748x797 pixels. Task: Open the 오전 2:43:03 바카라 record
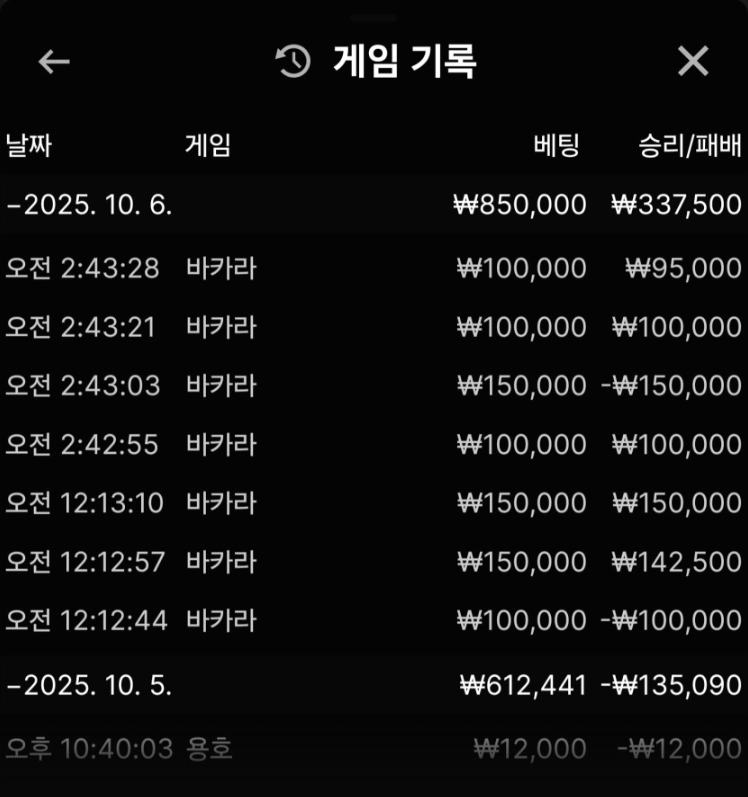(373, 385)
